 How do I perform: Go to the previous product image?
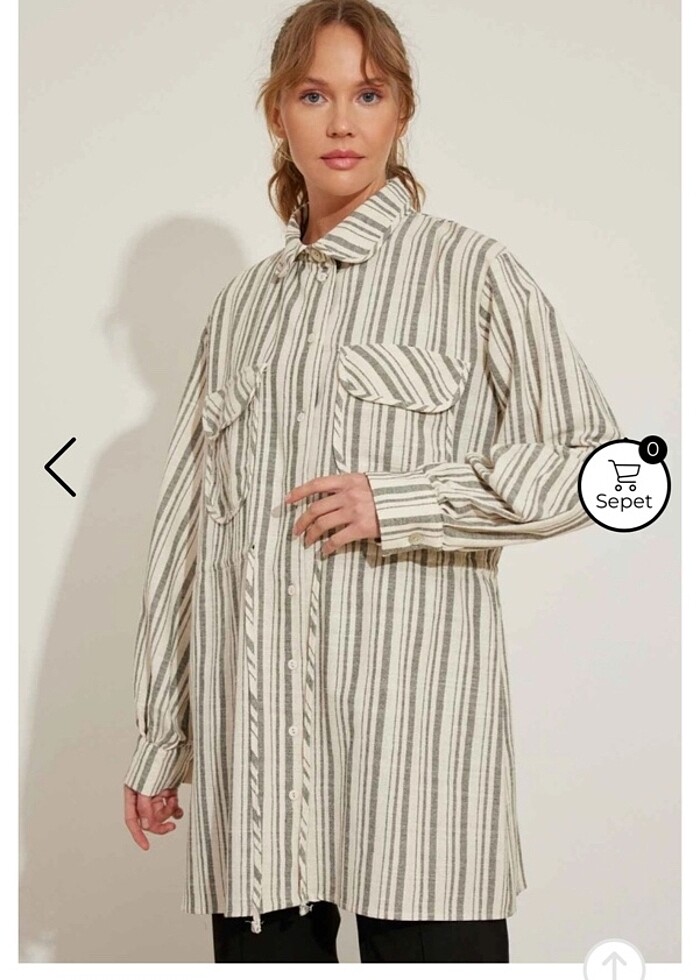click(x=61, y=466)
